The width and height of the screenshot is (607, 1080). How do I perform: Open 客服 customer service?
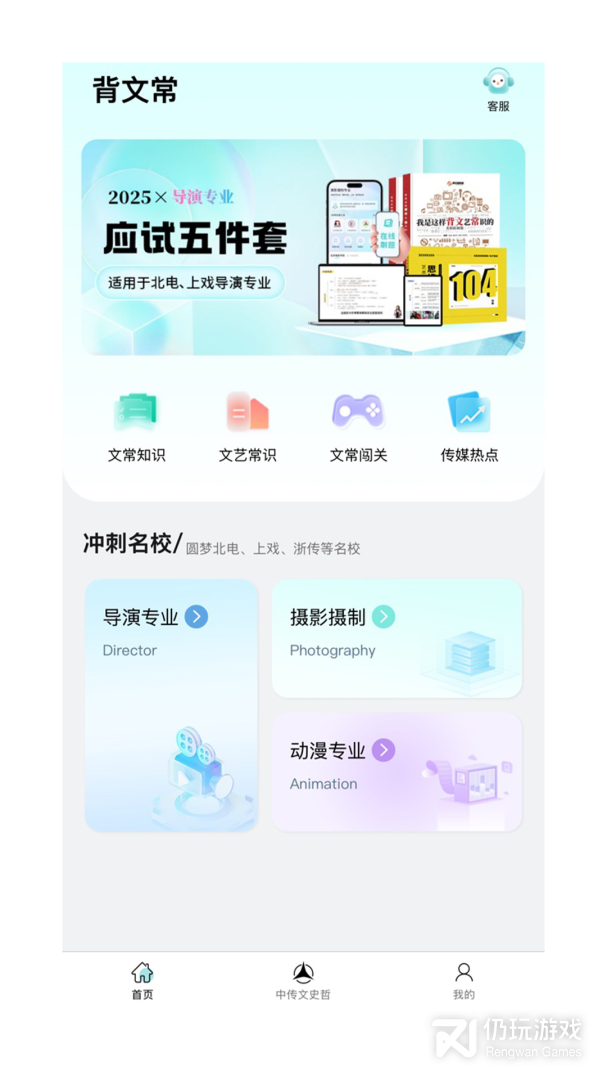pos(498,89)
